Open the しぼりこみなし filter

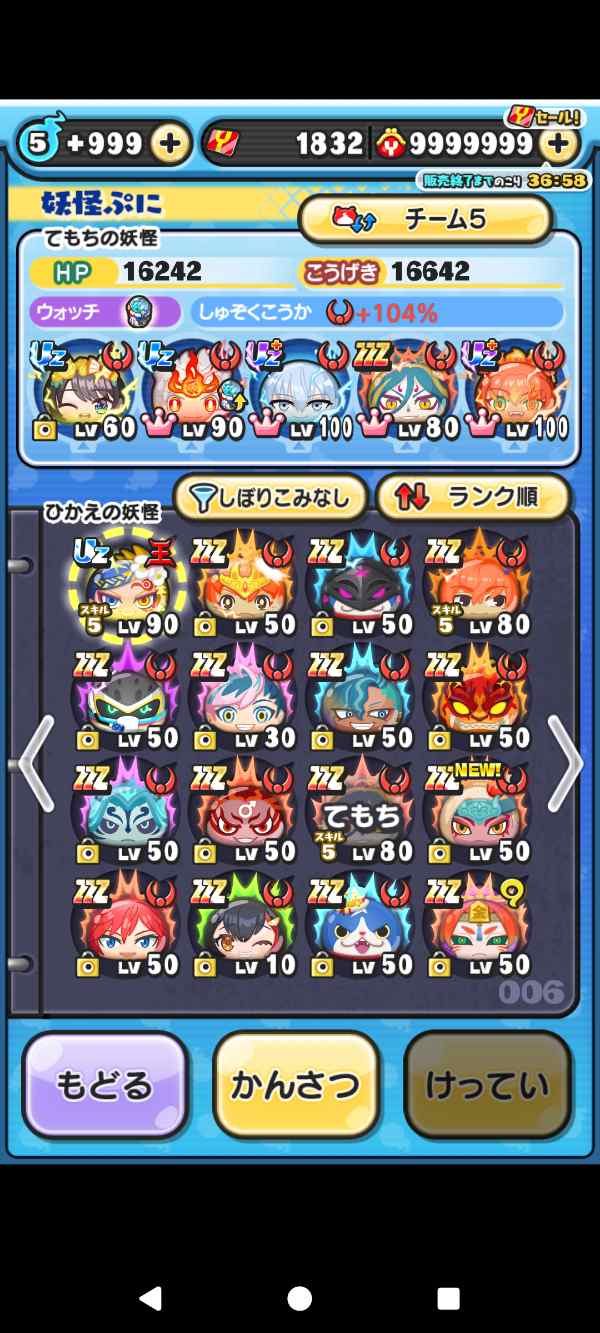268,497
